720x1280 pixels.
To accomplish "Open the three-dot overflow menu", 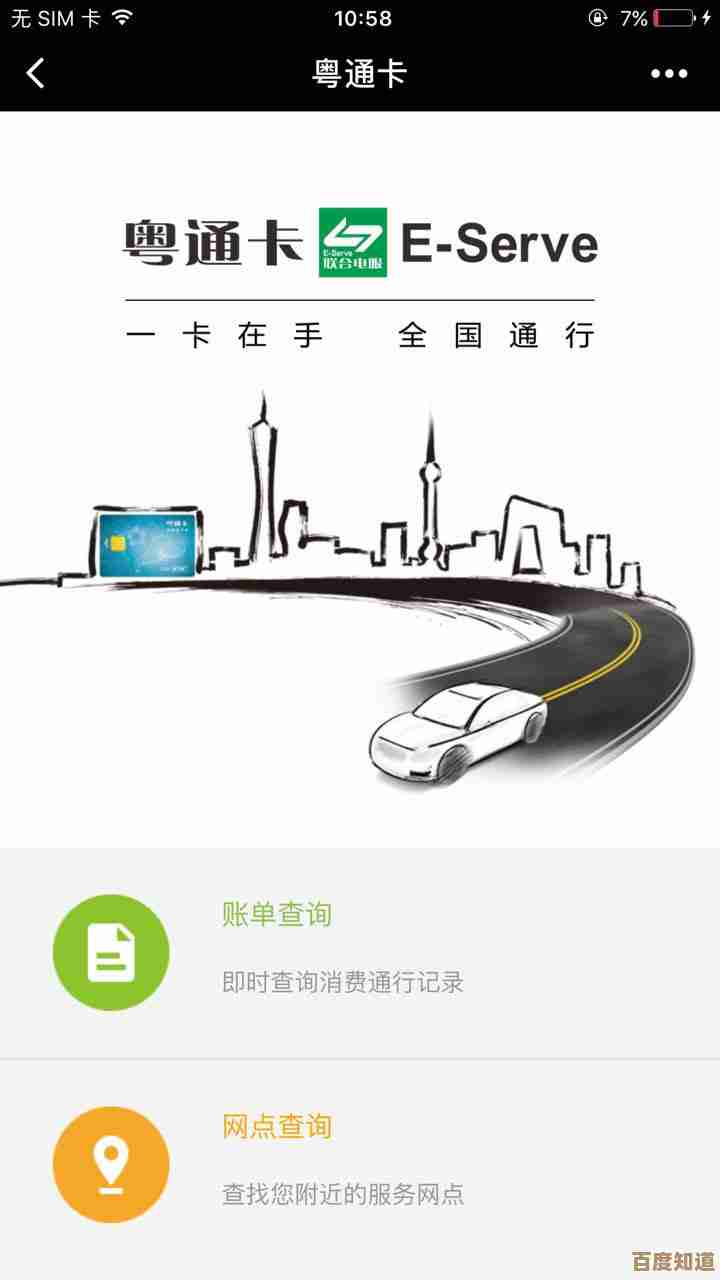I will coord(669,74).
